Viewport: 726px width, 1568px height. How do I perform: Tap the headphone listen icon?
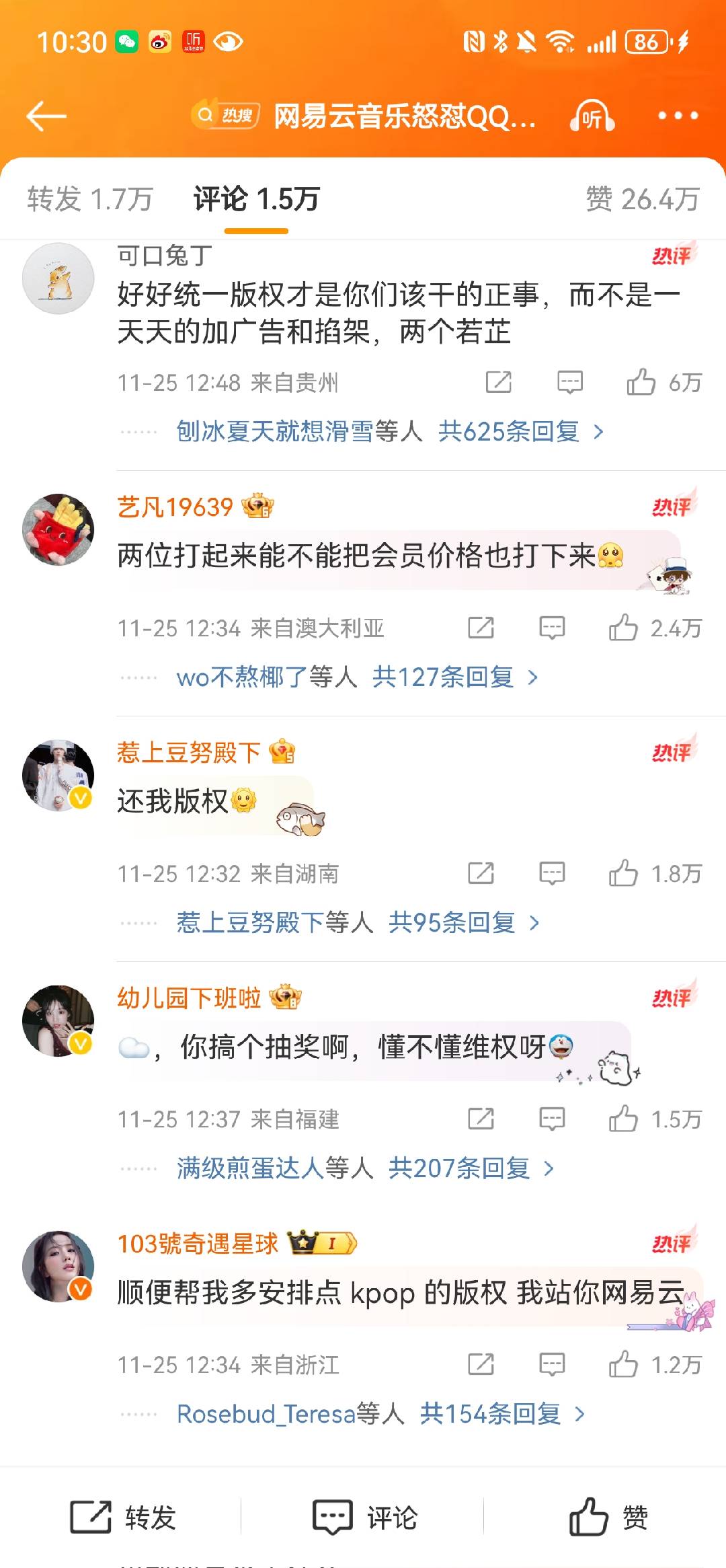(592, 116)
